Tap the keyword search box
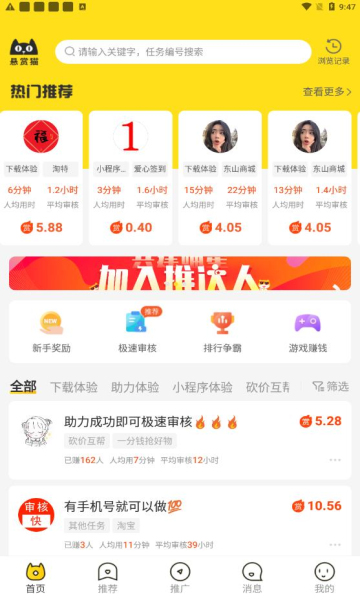Image resolution: width=360 pixels, height=600 pixels. [183, 52]
